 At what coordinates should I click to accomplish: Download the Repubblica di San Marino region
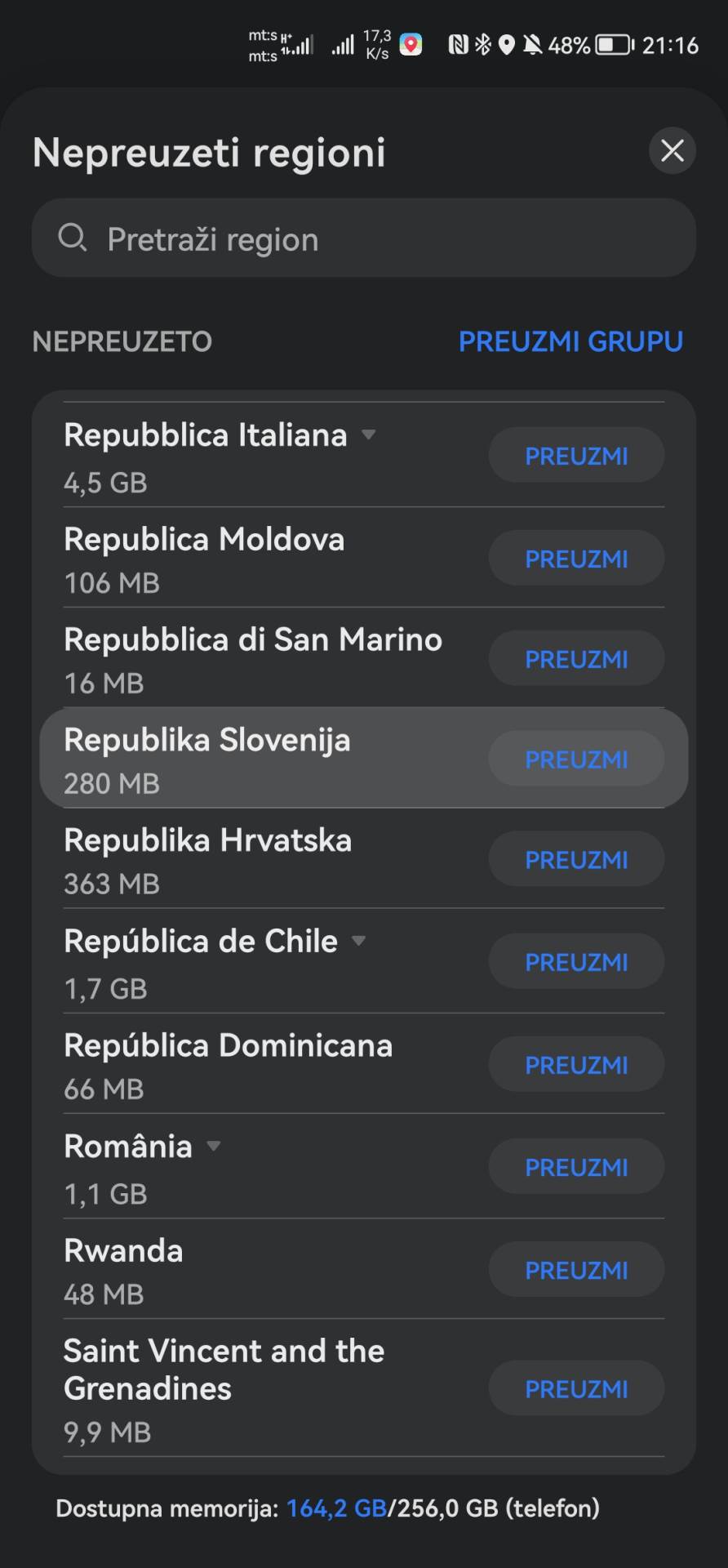point(576,658)
